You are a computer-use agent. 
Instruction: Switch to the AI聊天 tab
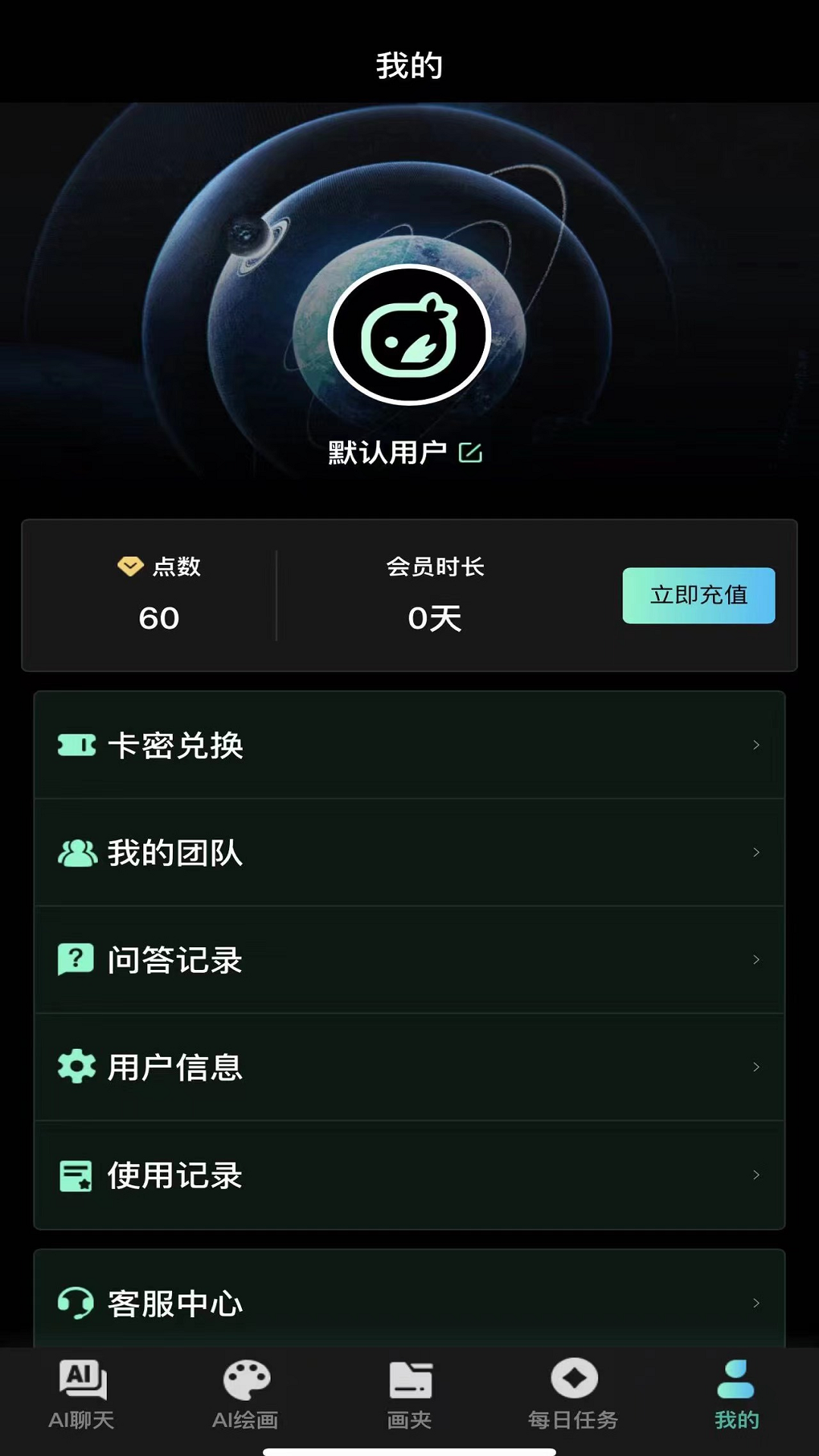click(82, 1395)
